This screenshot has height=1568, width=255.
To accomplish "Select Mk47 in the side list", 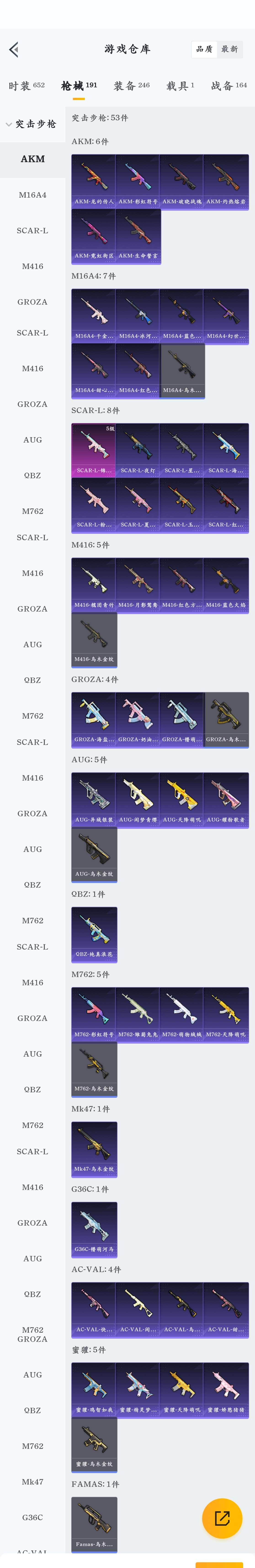I will pos(32,1482).
